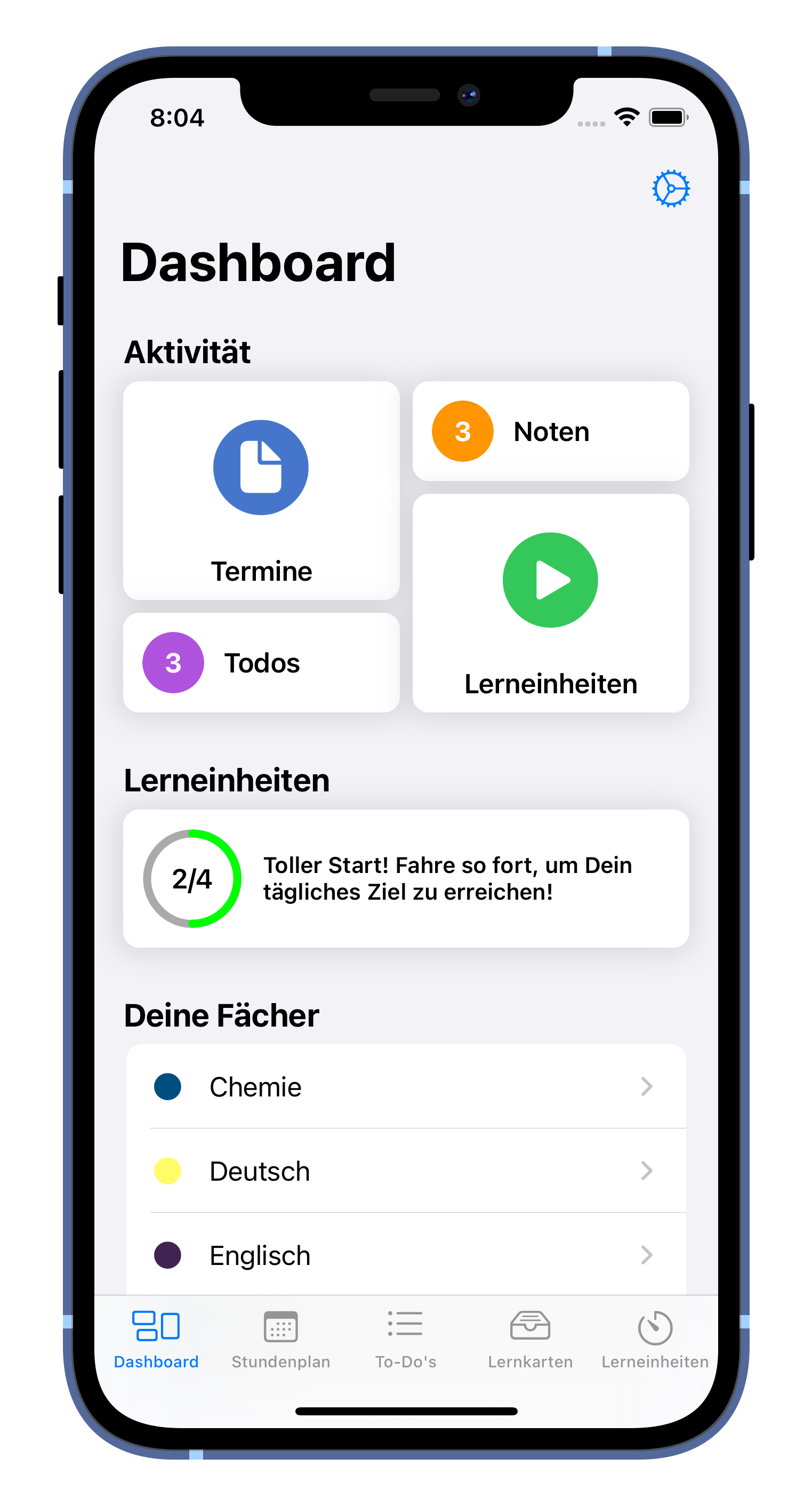Open the Deutsch subject

406,1171
